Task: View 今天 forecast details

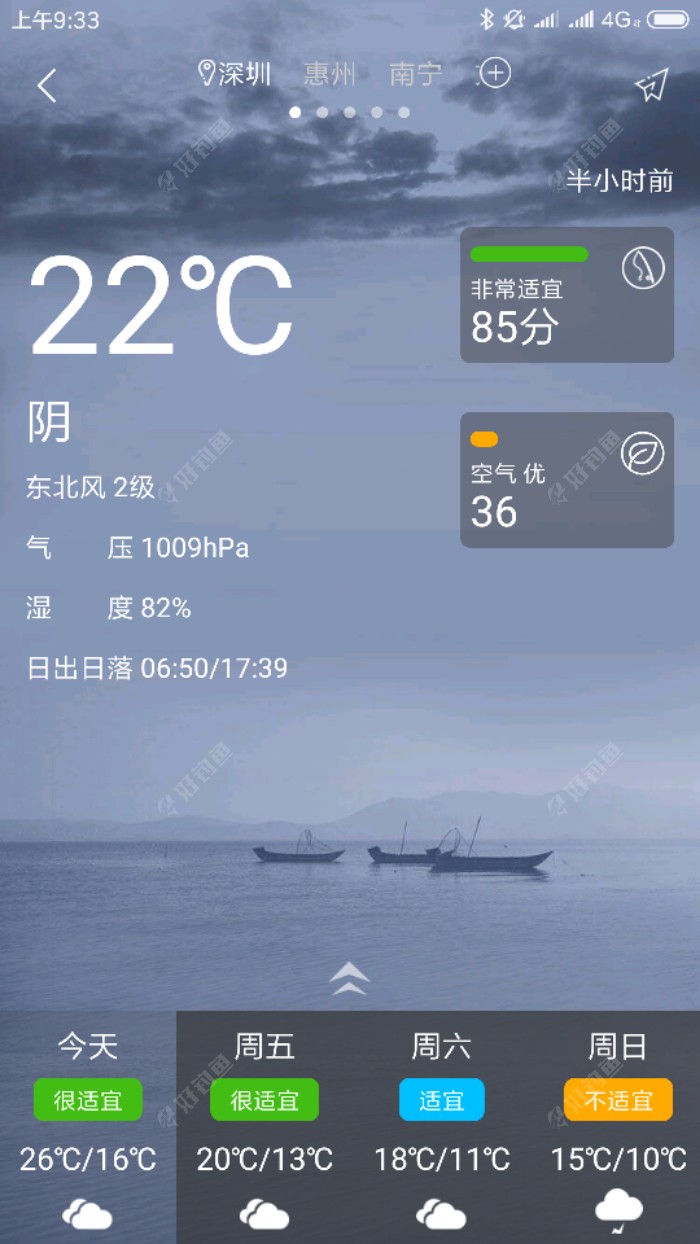Action: click(88, 1127)
